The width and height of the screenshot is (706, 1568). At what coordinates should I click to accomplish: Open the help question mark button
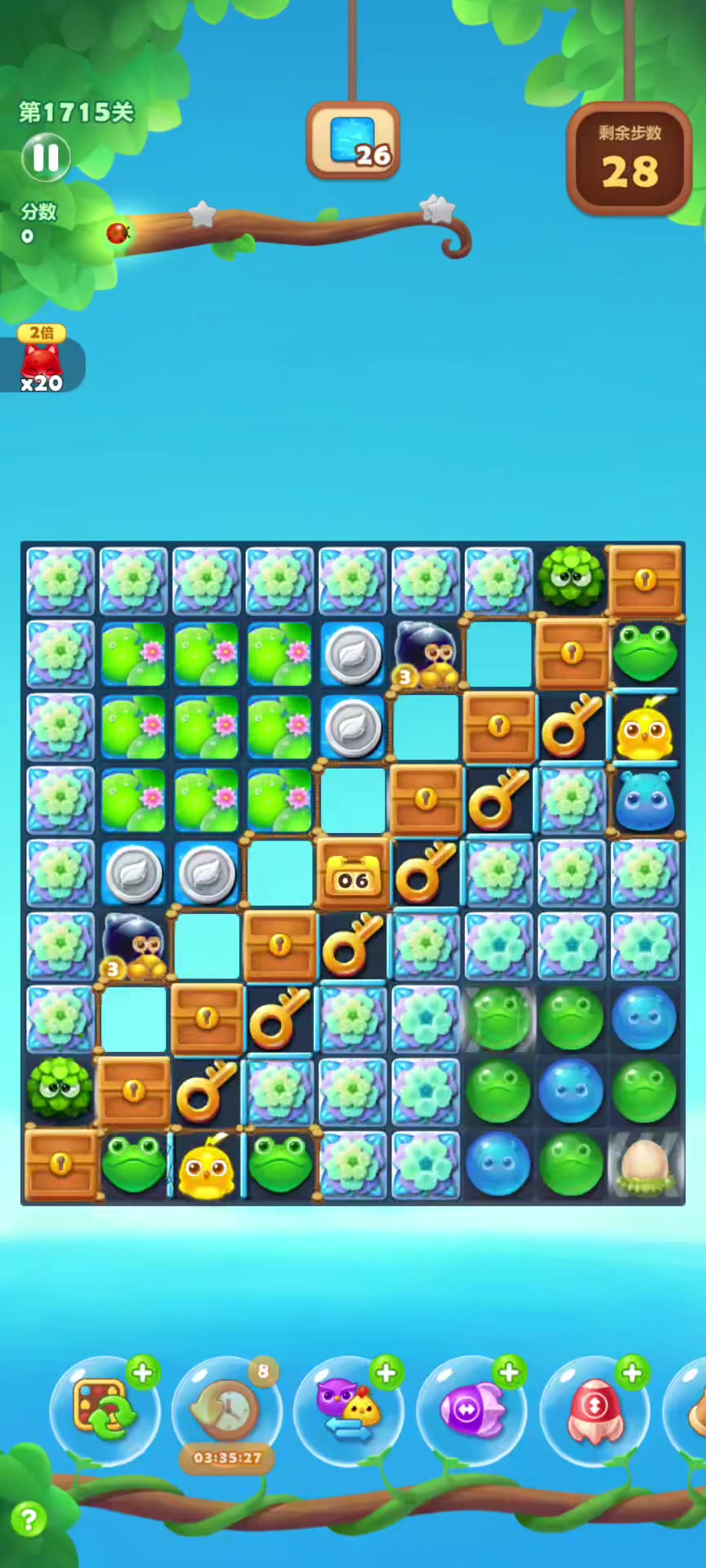[x=29, y=1520]
